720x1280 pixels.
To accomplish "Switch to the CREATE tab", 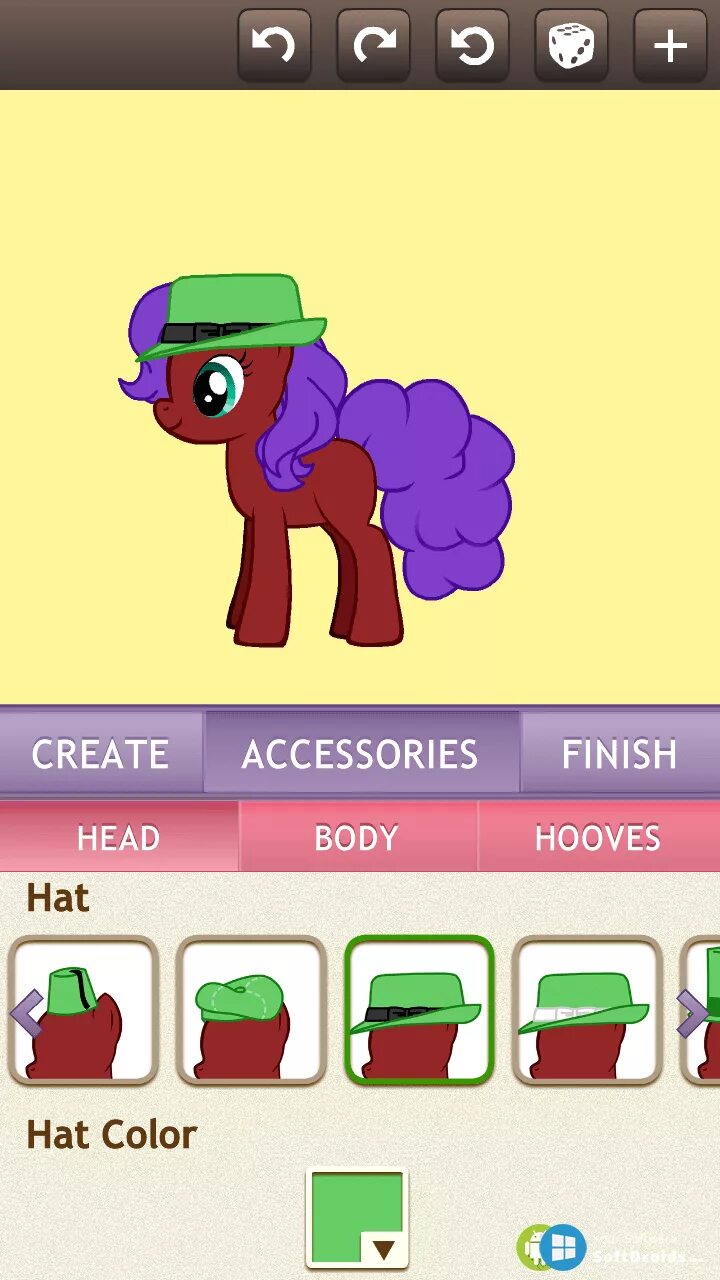I will click(x=100, y=754).
